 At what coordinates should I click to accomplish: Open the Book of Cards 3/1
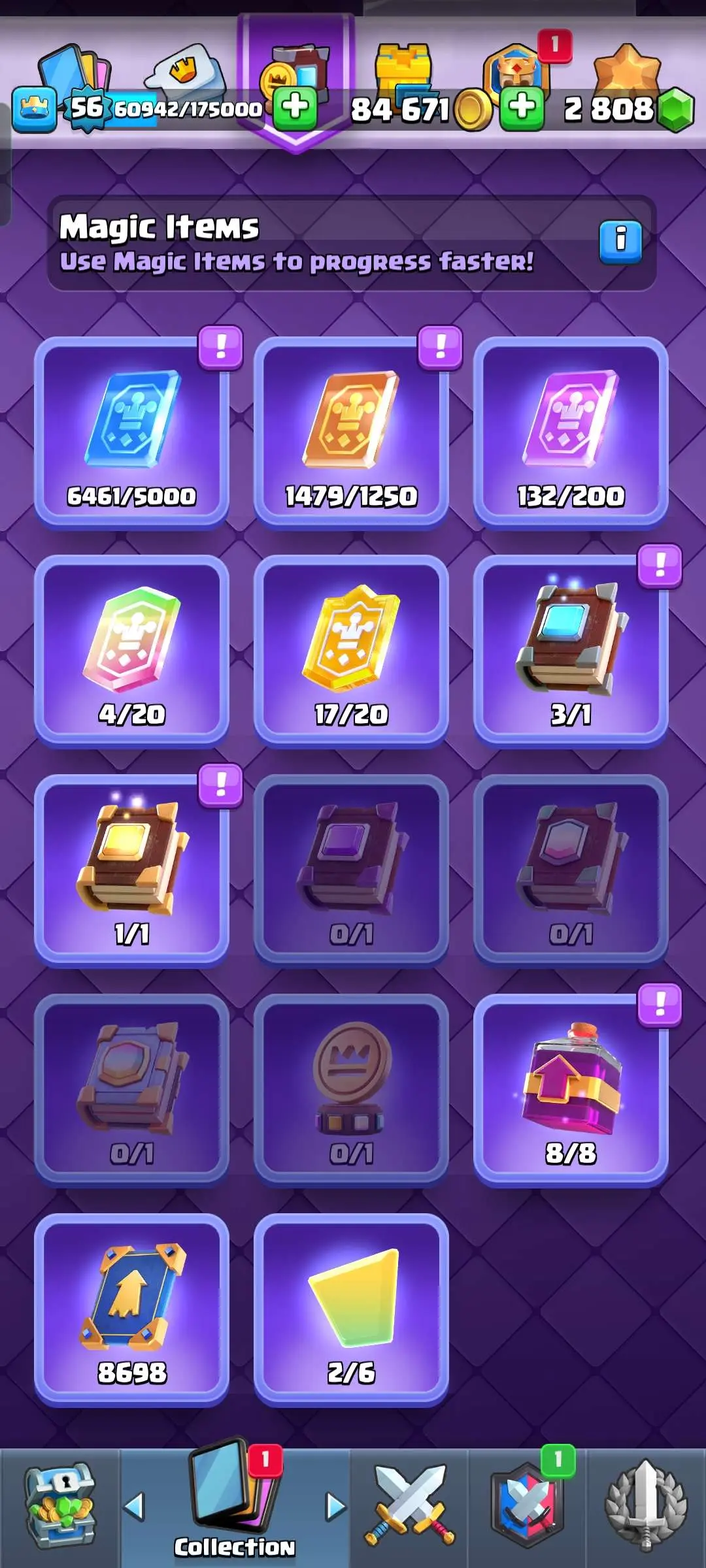click(x=571, y=650)
